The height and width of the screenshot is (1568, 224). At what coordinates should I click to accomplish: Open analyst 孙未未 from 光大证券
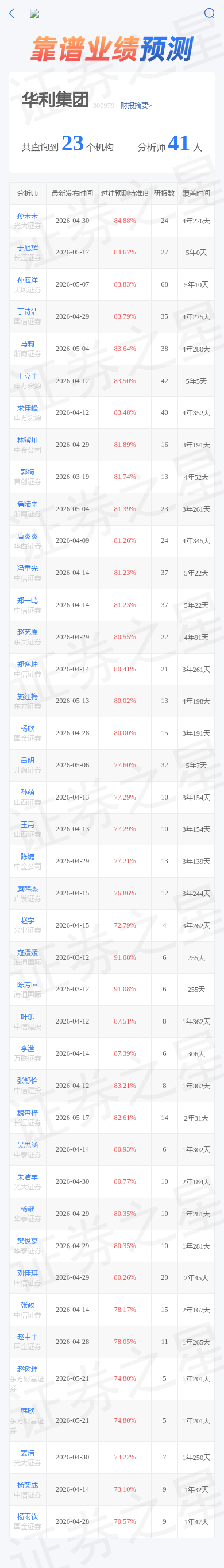28,215
